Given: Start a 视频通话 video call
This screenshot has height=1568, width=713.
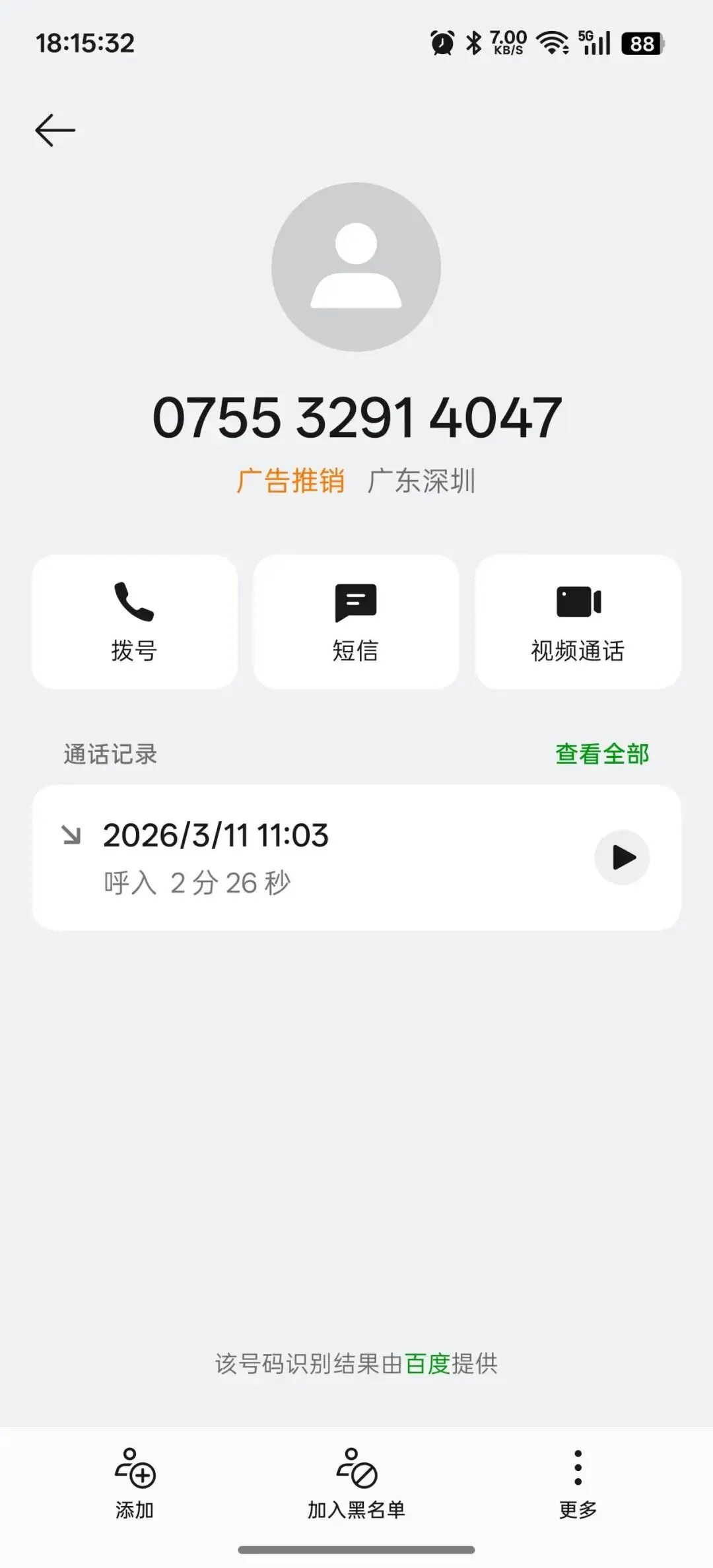Looking at the screenshot, I should [578, 621].
